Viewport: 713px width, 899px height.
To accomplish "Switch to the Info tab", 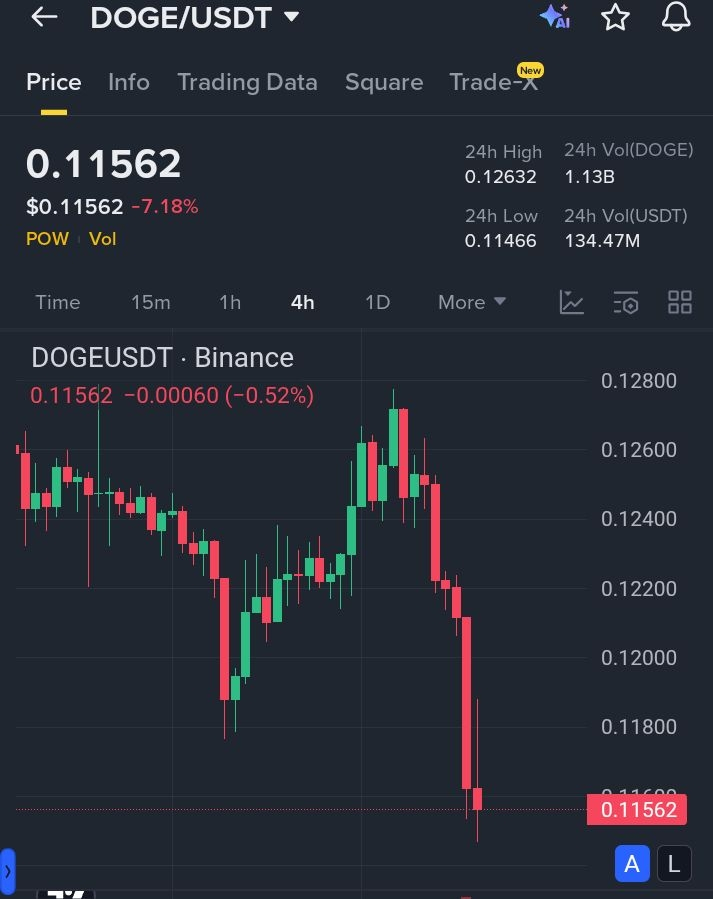I will coord(129,82).
